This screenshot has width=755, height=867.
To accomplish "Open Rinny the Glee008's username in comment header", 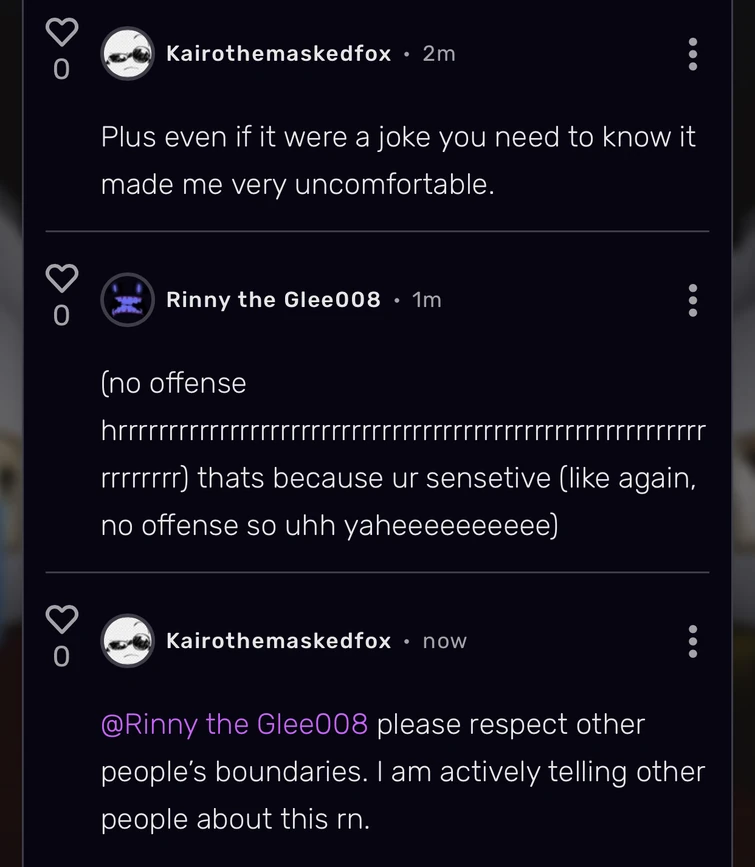I will tap(273, 300).
